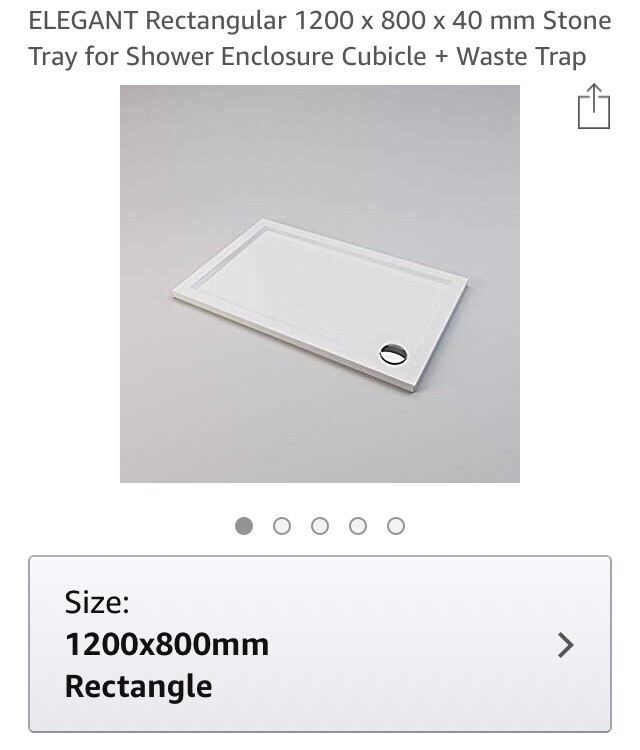This screenshot has height=750, width=640.
Task: Open the 1200x800mm Rectangle size selector
Action: [319, 644]
